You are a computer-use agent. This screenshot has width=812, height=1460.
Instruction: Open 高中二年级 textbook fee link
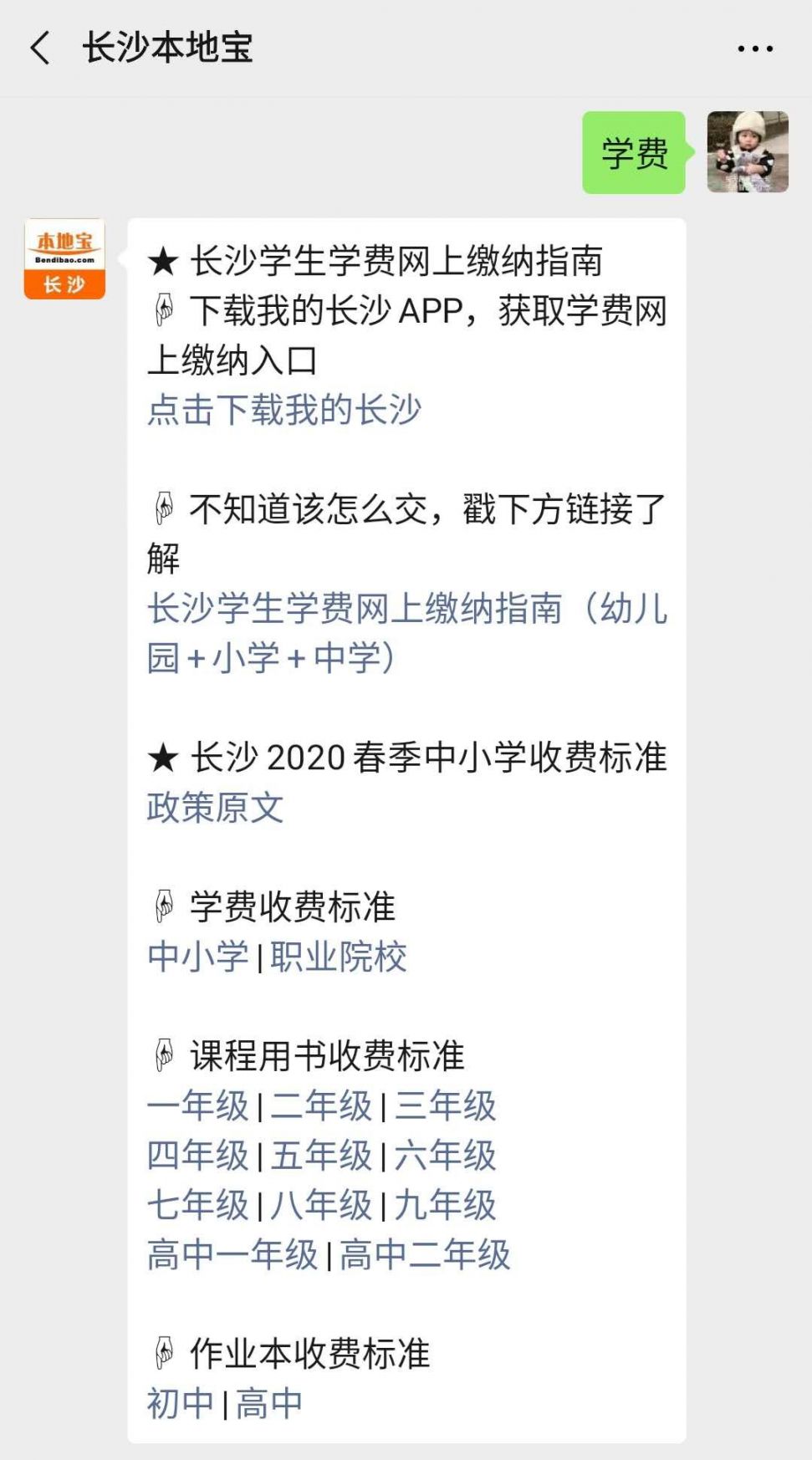425,1254
